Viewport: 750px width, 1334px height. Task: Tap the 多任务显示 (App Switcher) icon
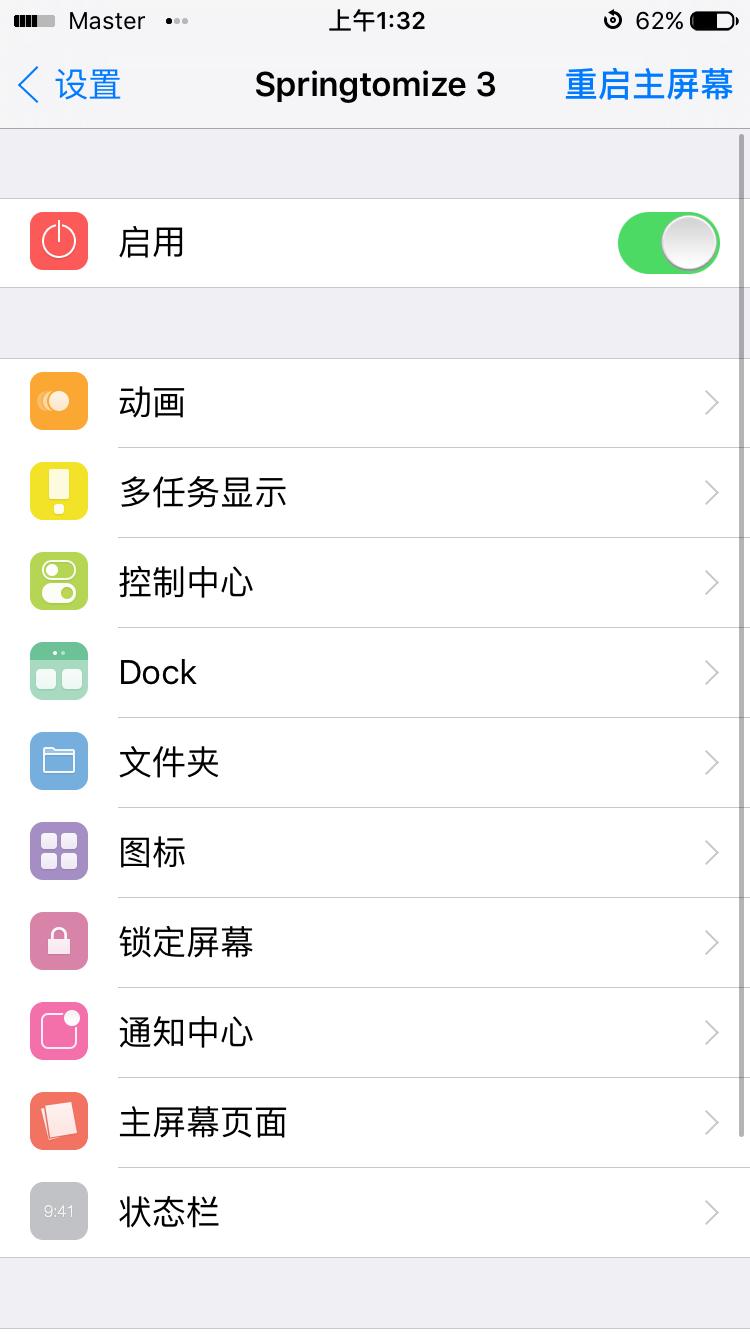tap(58, 491)
